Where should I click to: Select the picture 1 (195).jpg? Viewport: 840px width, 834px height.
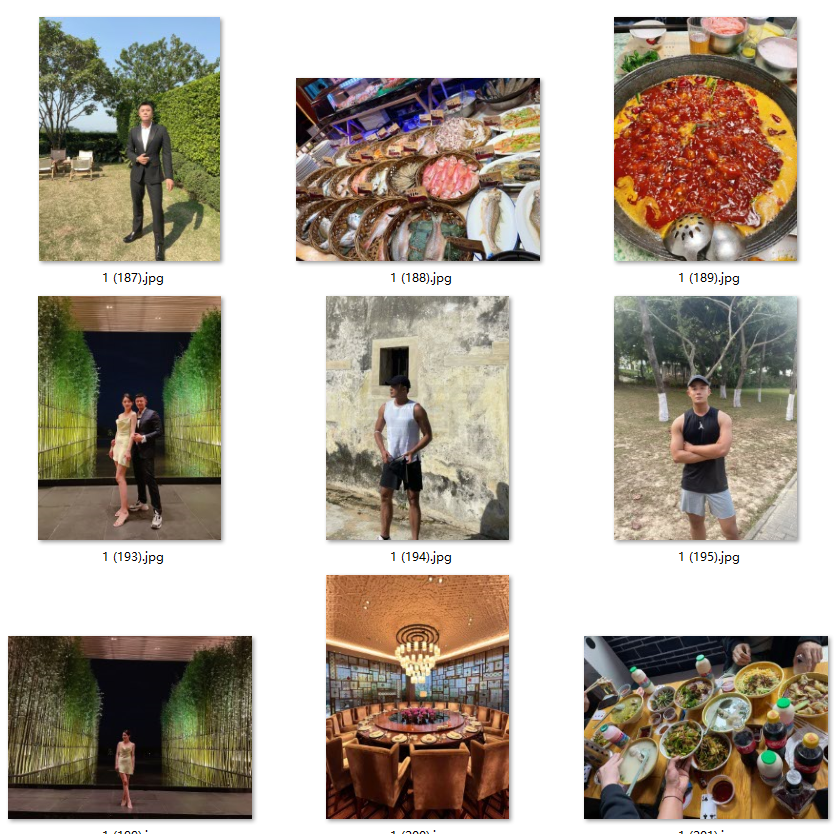coord(706,418)
